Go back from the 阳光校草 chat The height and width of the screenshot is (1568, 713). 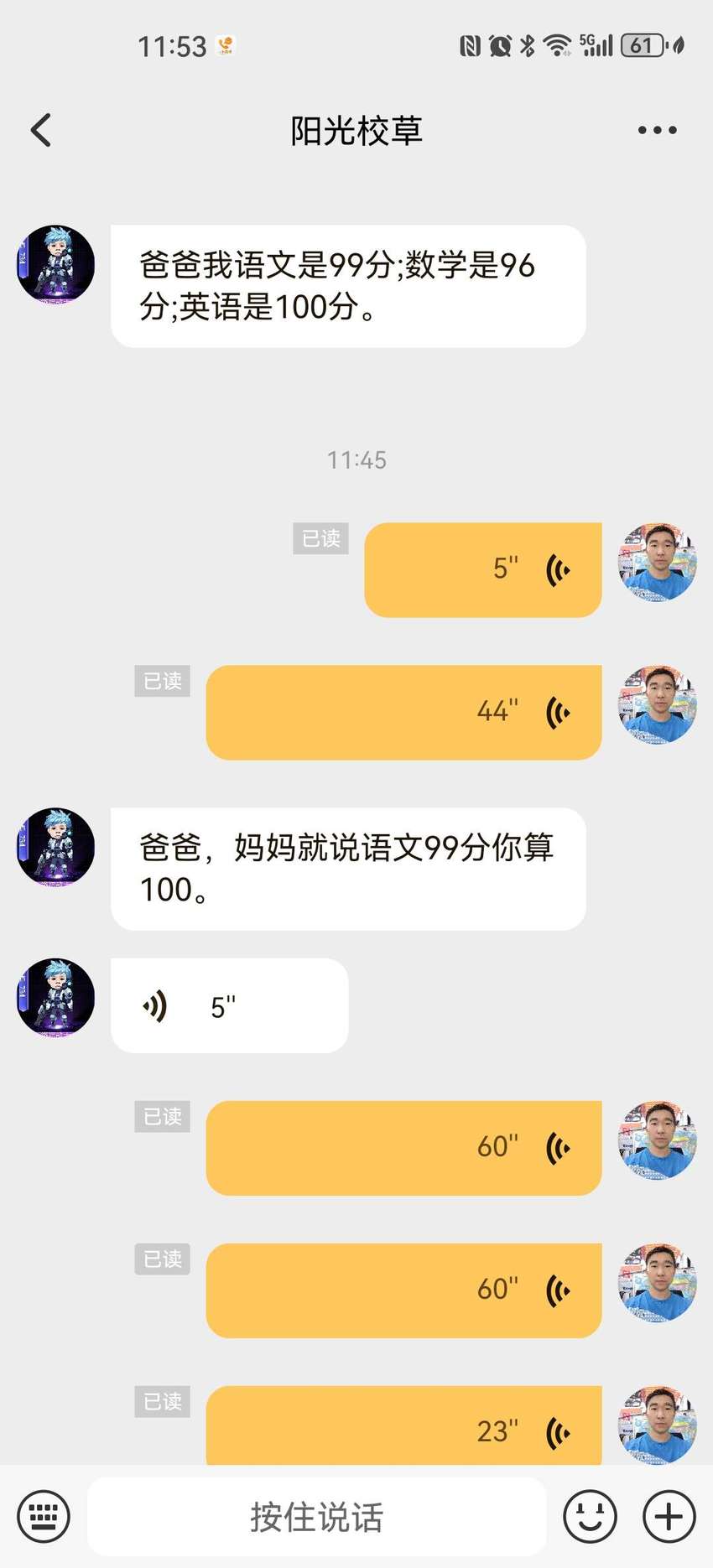pos(40,130)
